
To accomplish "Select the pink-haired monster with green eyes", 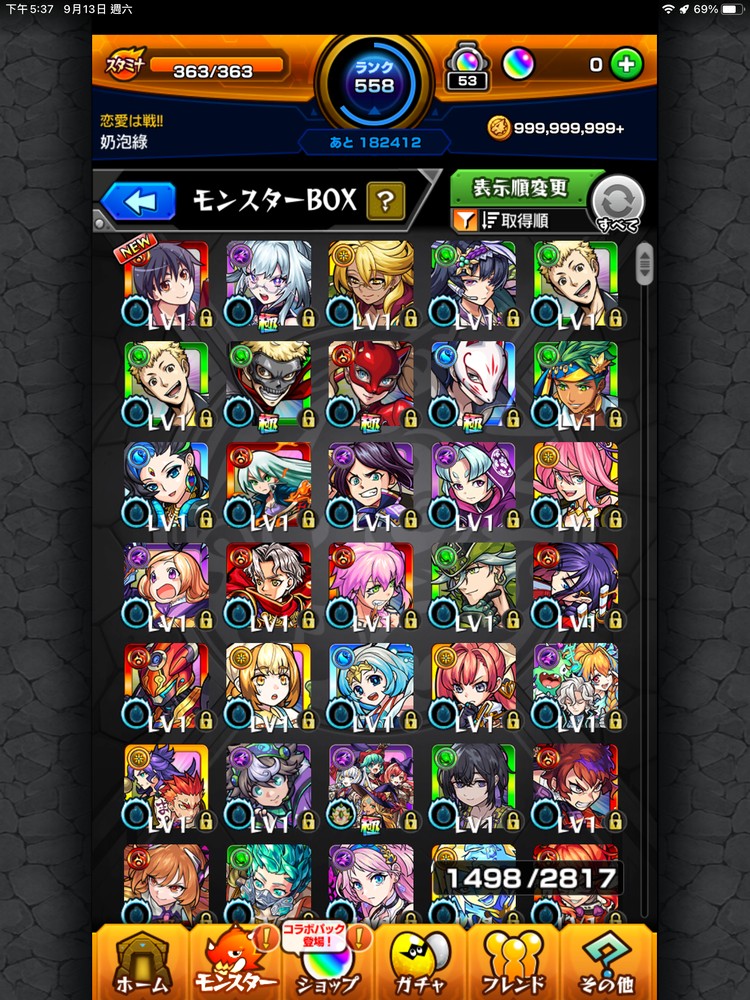I will (x=371, y=586).
